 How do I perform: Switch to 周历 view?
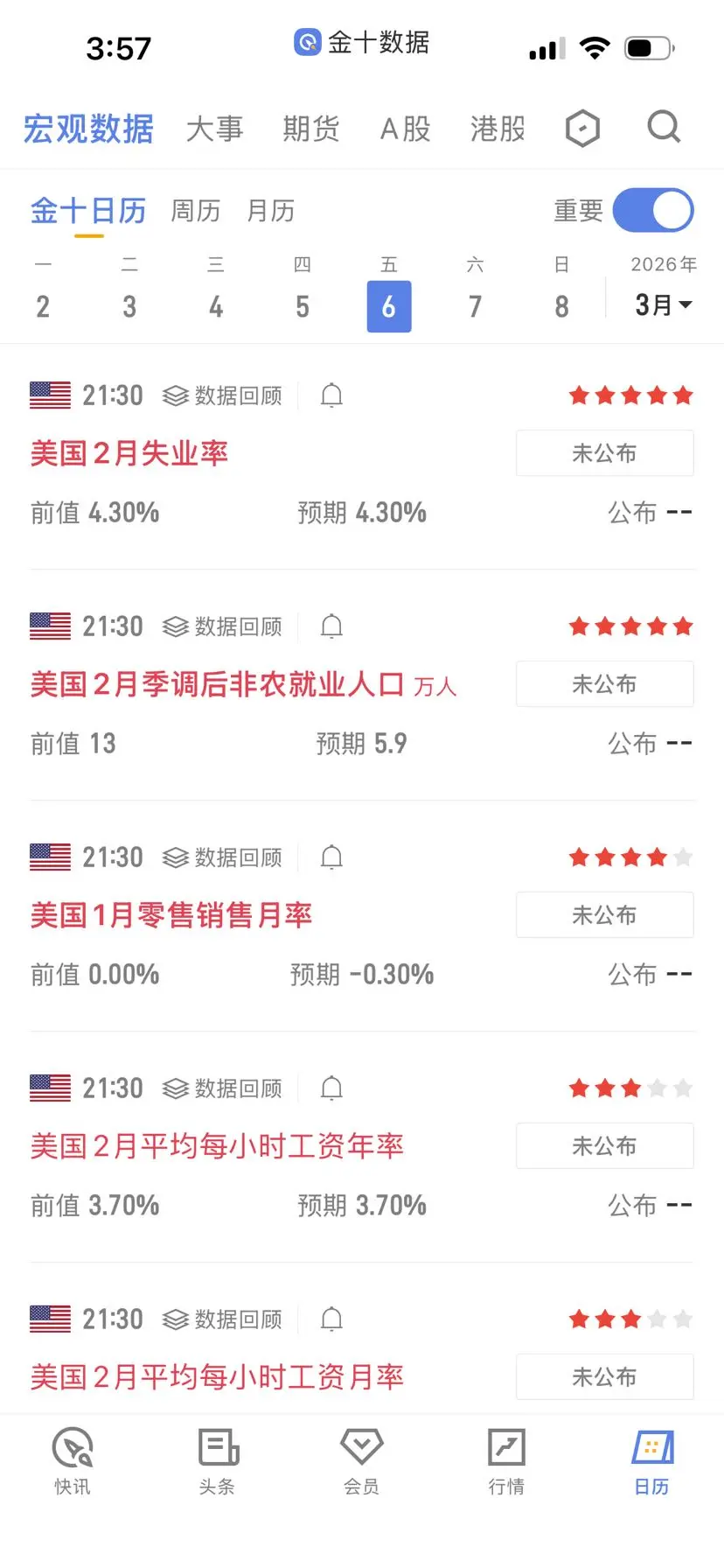pos(195,211)
